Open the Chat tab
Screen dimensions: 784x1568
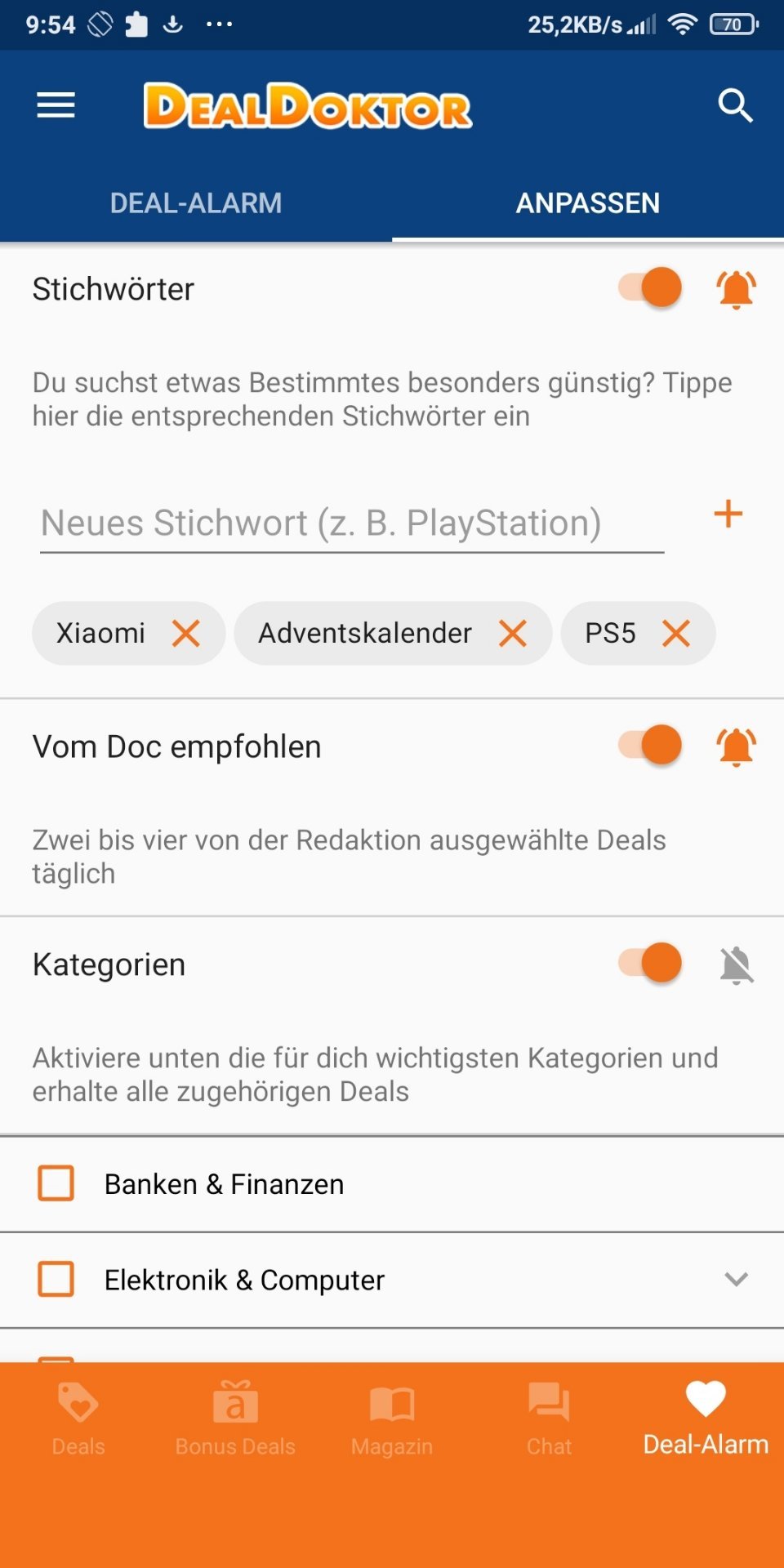coord(549,1420)
